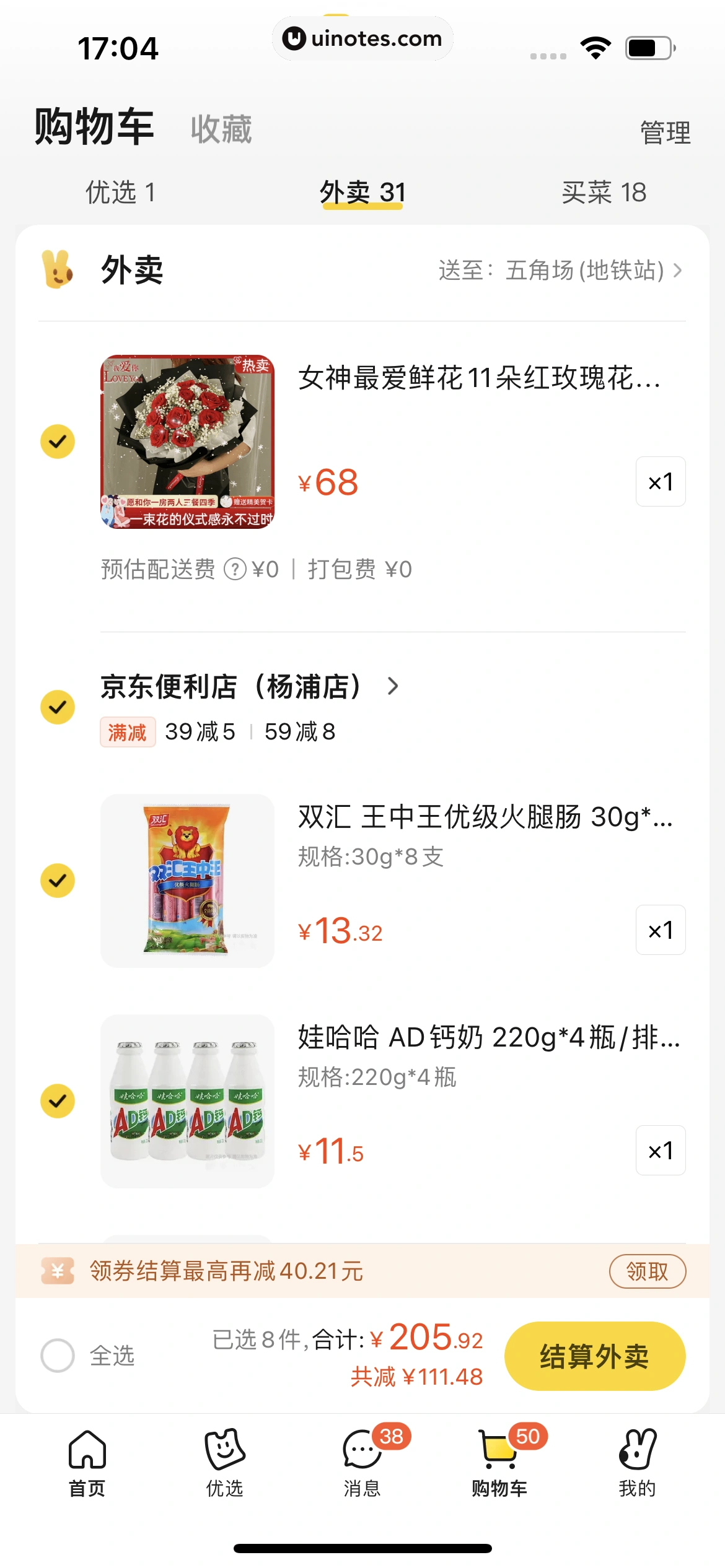Screen dimensions: 725x1568
Task: Uncheck the red rose bouquet item
Action: [58, 442]
